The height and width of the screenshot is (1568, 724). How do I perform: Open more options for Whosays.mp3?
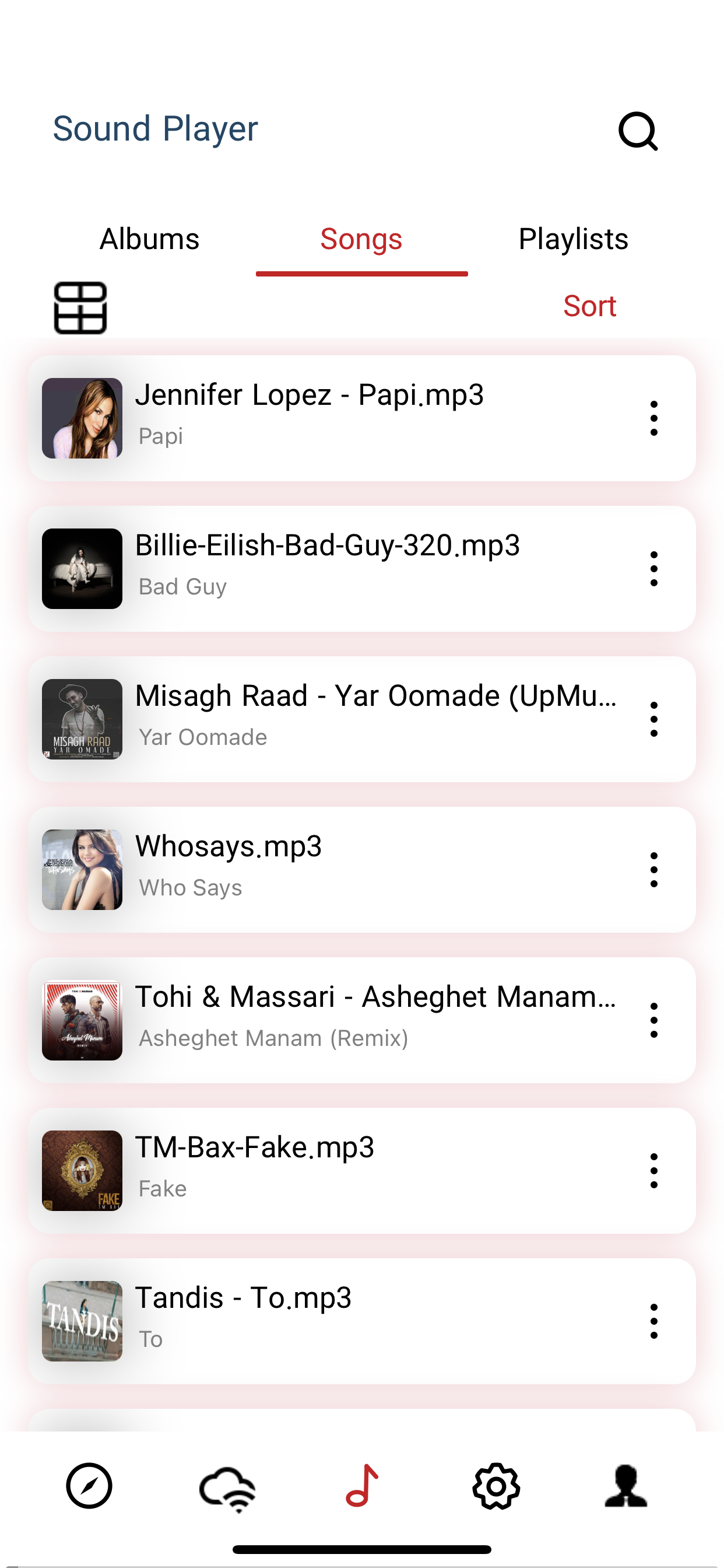pos(653,869)
